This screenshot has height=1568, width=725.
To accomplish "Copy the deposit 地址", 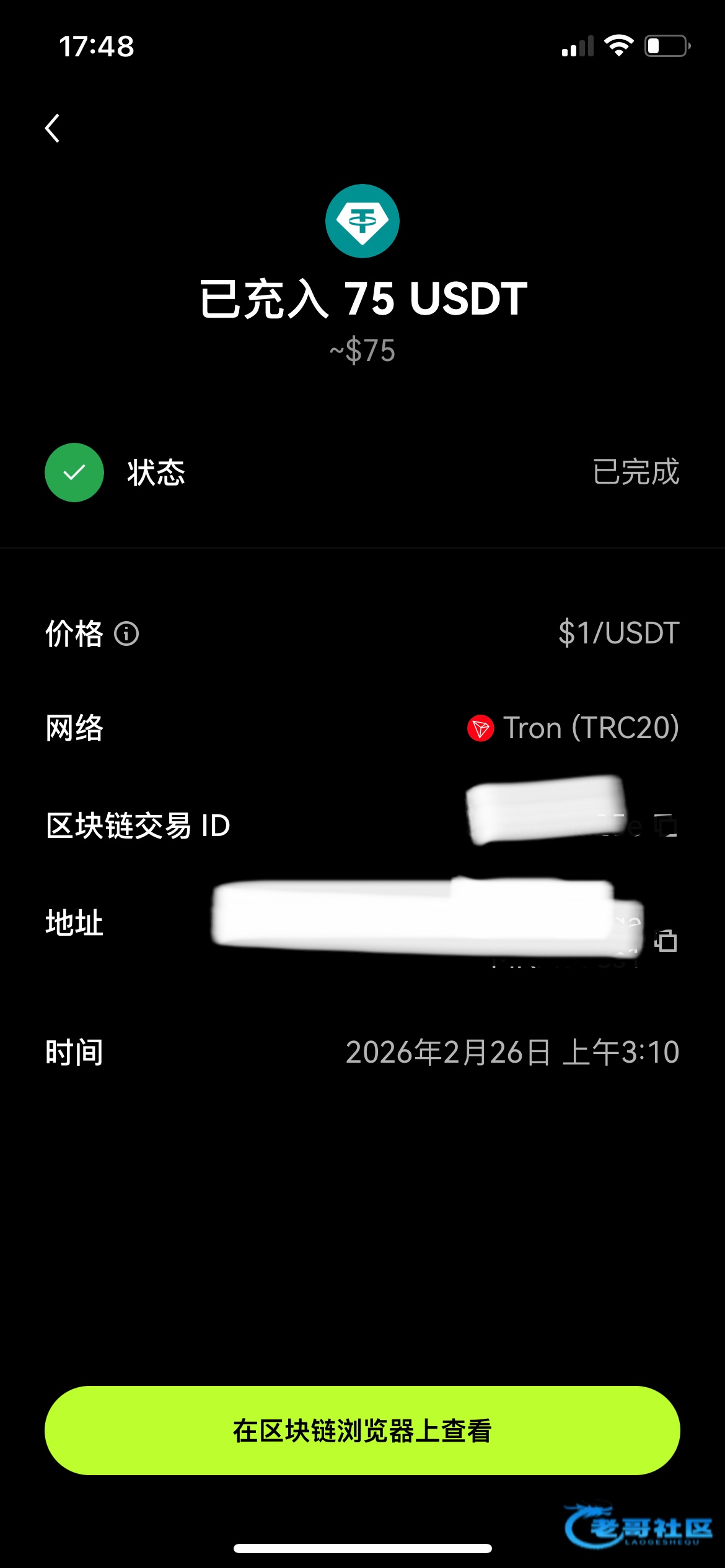I will (666, 940).
